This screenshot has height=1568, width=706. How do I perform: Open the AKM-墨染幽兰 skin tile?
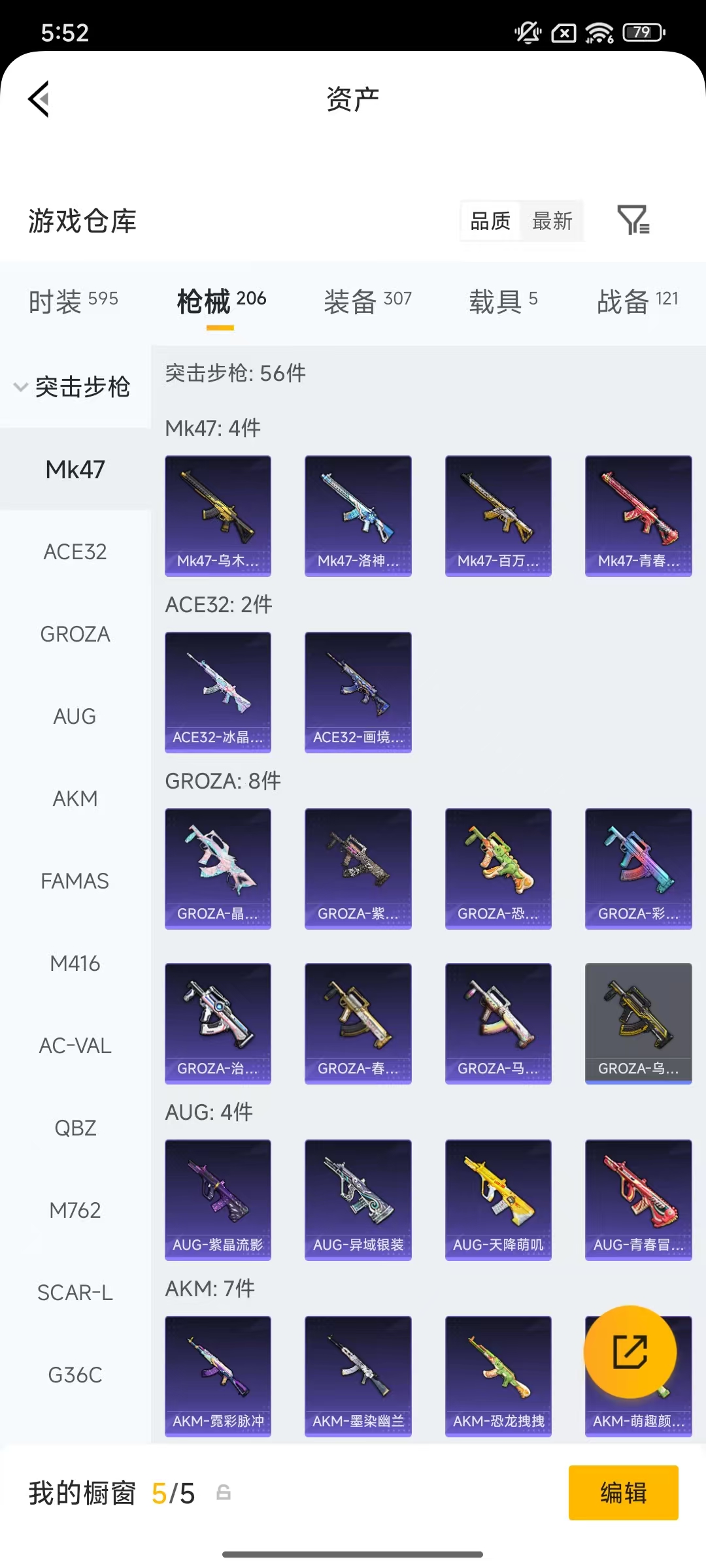[x=358, y=1376]
